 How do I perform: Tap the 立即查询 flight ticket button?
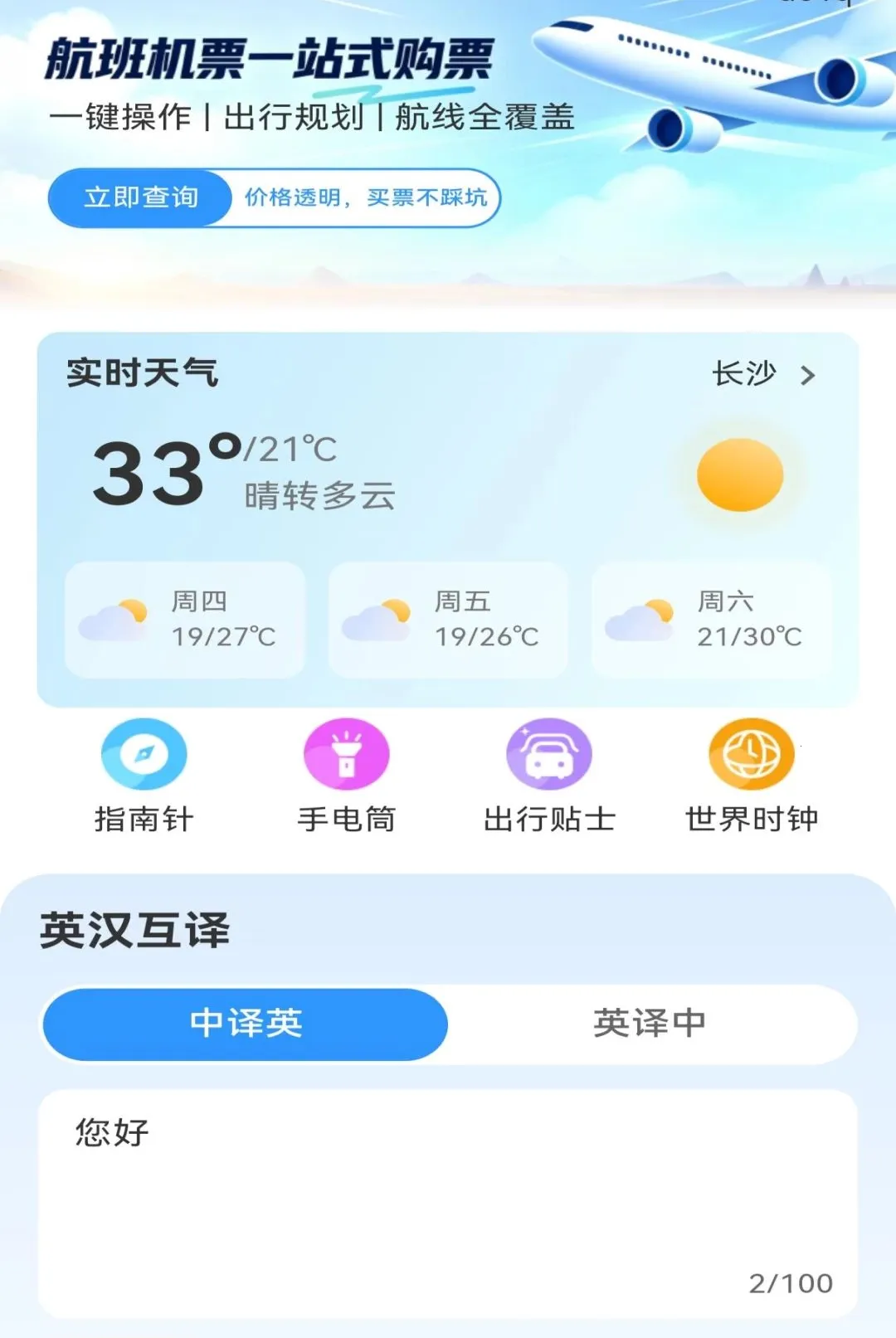coord(139,197)
